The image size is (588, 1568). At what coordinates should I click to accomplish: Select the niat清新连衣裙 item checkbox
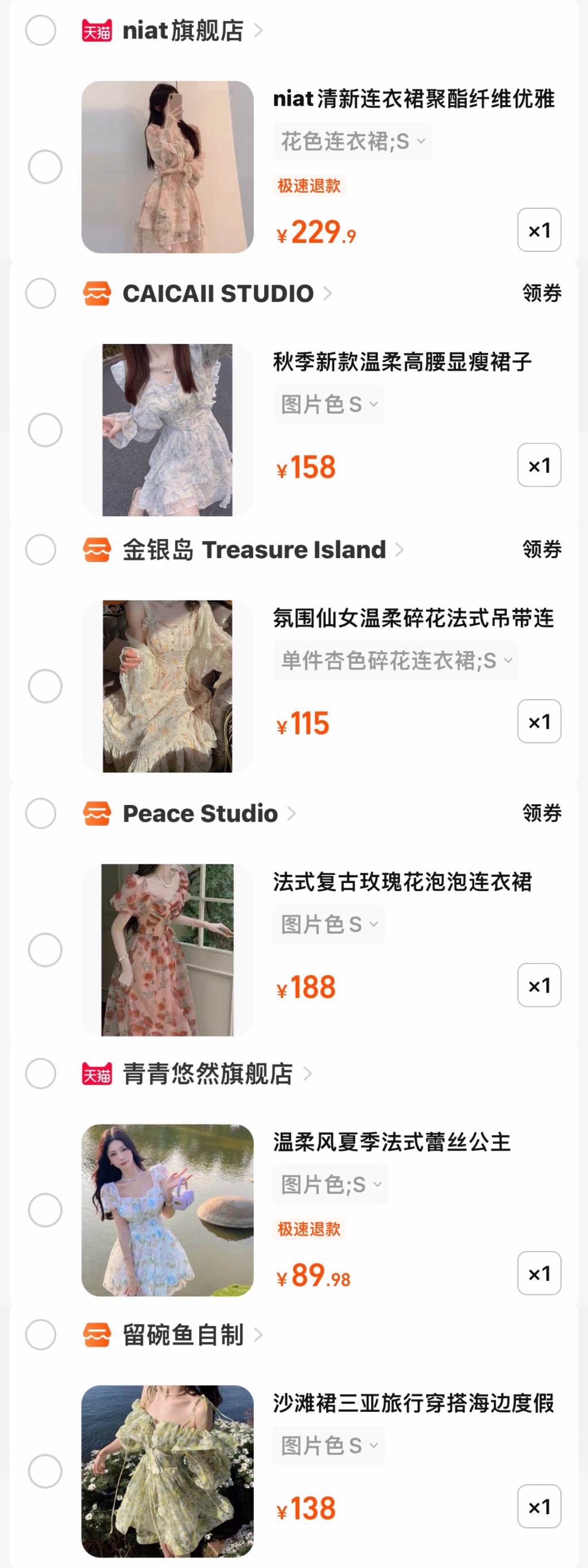(x=45, y=167)
